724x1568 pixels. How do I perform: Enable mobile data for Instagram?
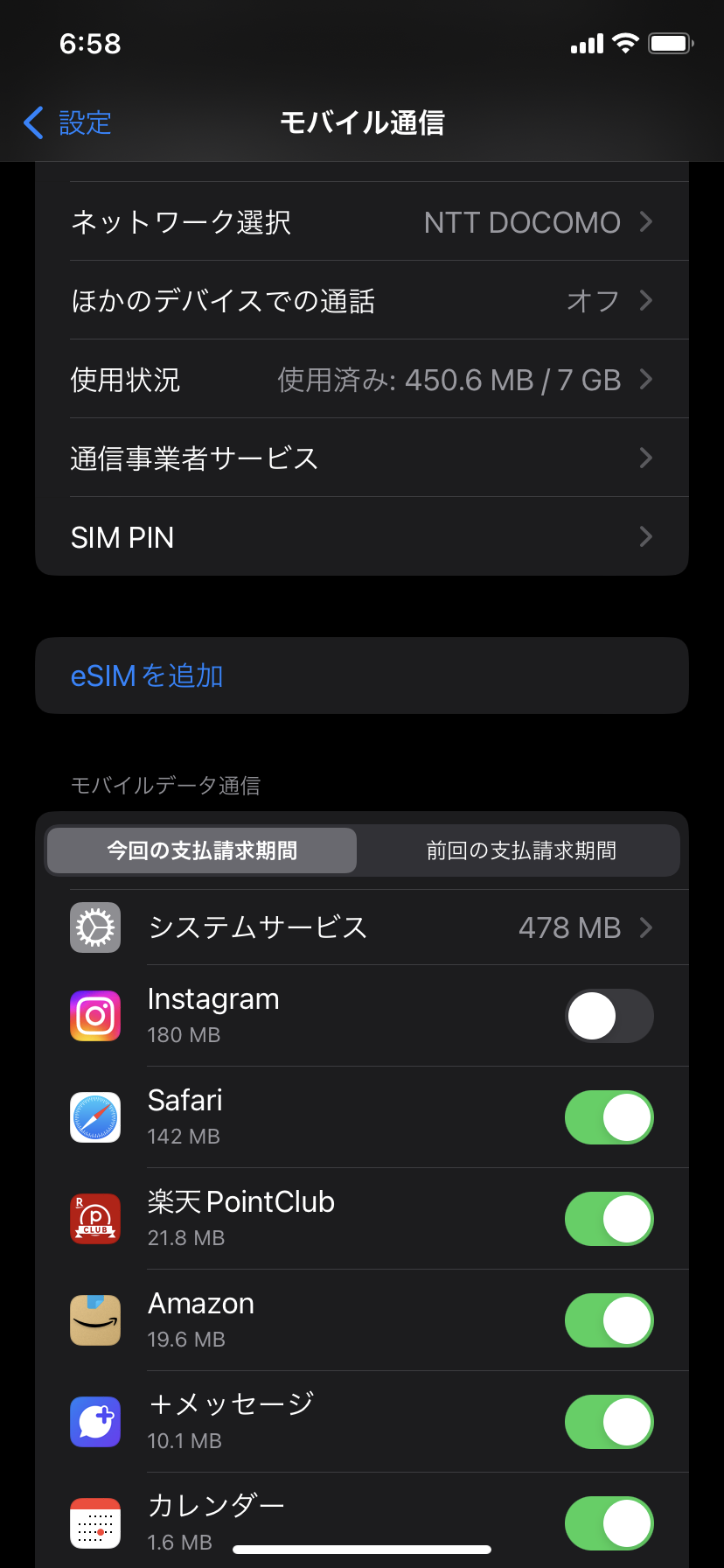pos(609,1016)
